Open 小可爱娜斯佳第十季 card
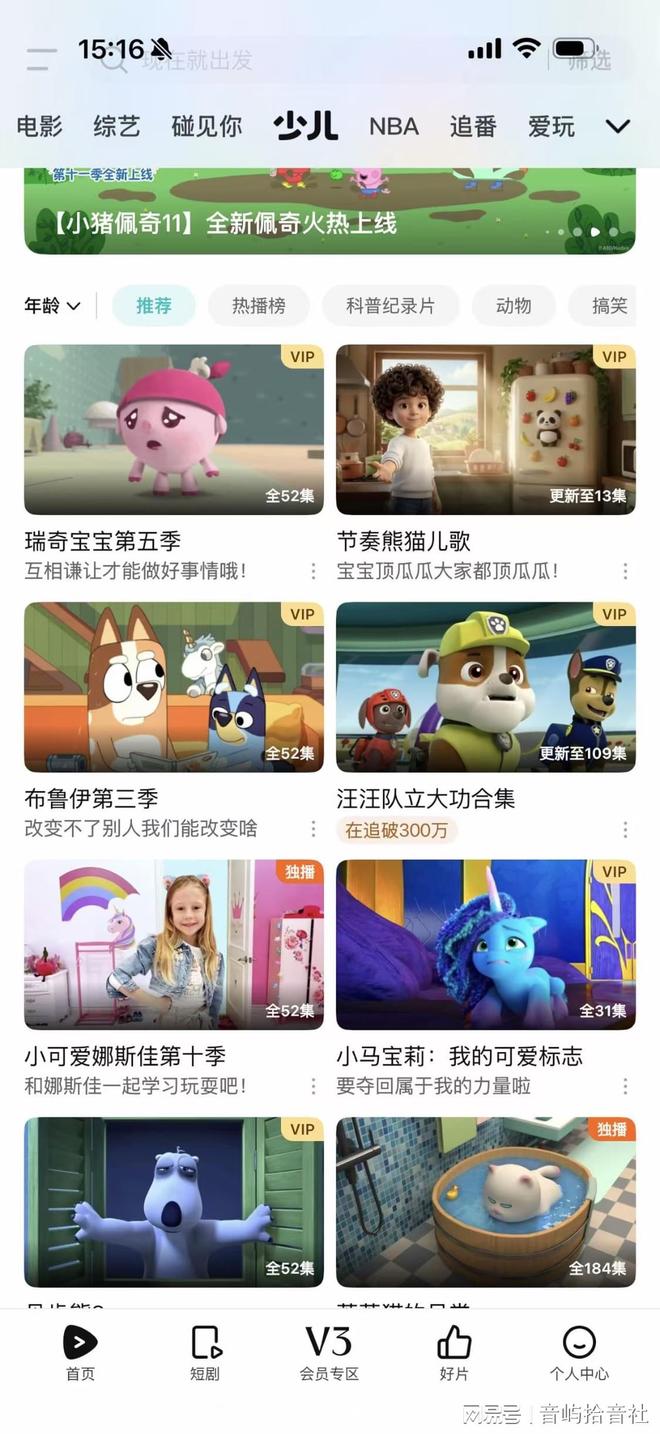The height and width of the screenshot is (1434, 660). 174,944
